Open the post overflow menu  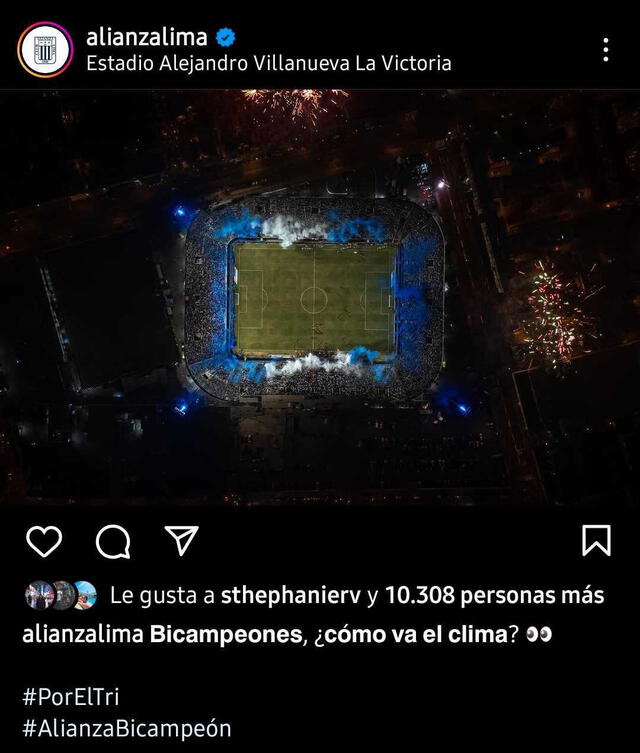coord(605,50)
